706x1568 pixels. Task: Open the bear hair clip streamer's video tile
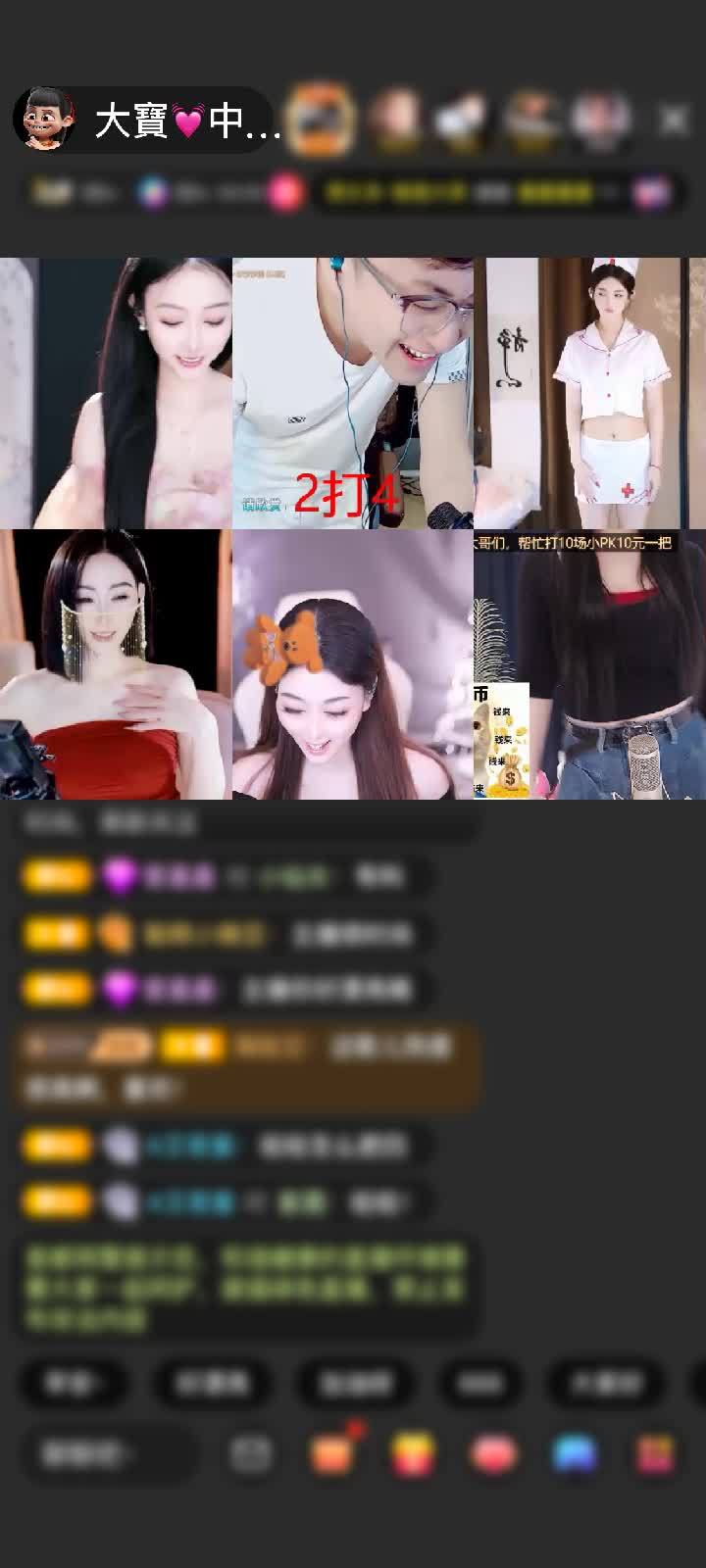point(352,664)
